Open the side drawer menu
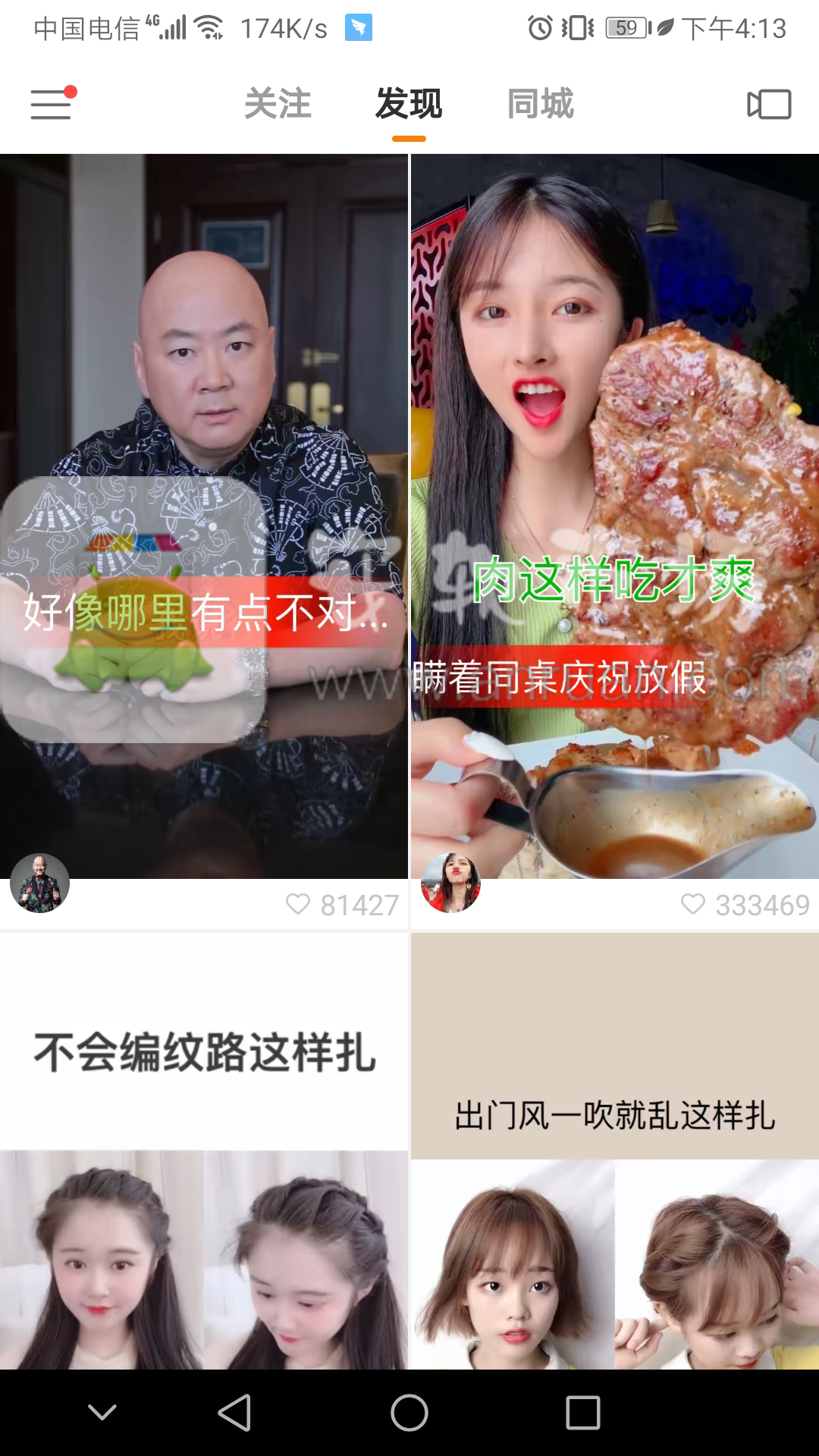Screen dimensions: 819x1456 coord(51,104)
